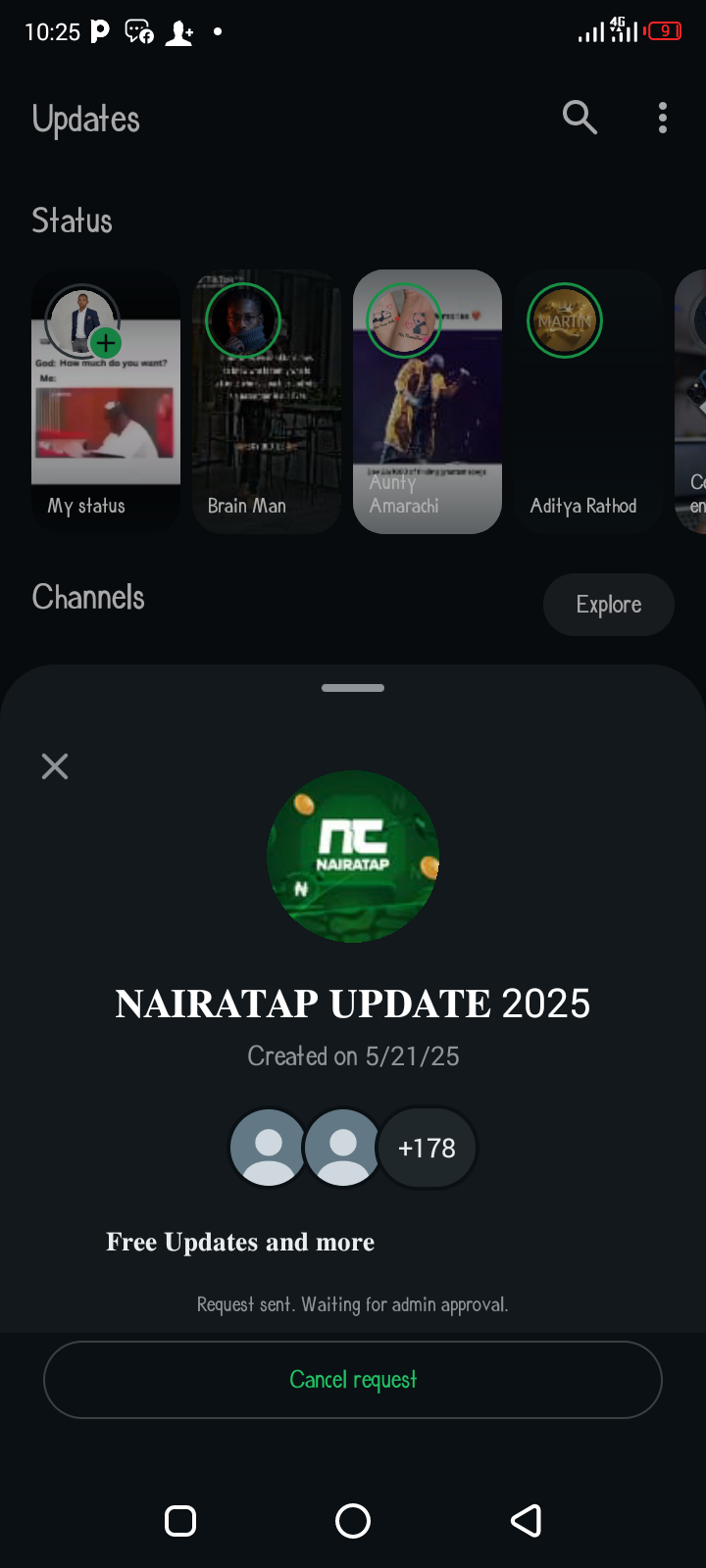Screen dimensions: 706x1568
Task: Tap the +178 members bubble
Action: (x=427, y=1148)
